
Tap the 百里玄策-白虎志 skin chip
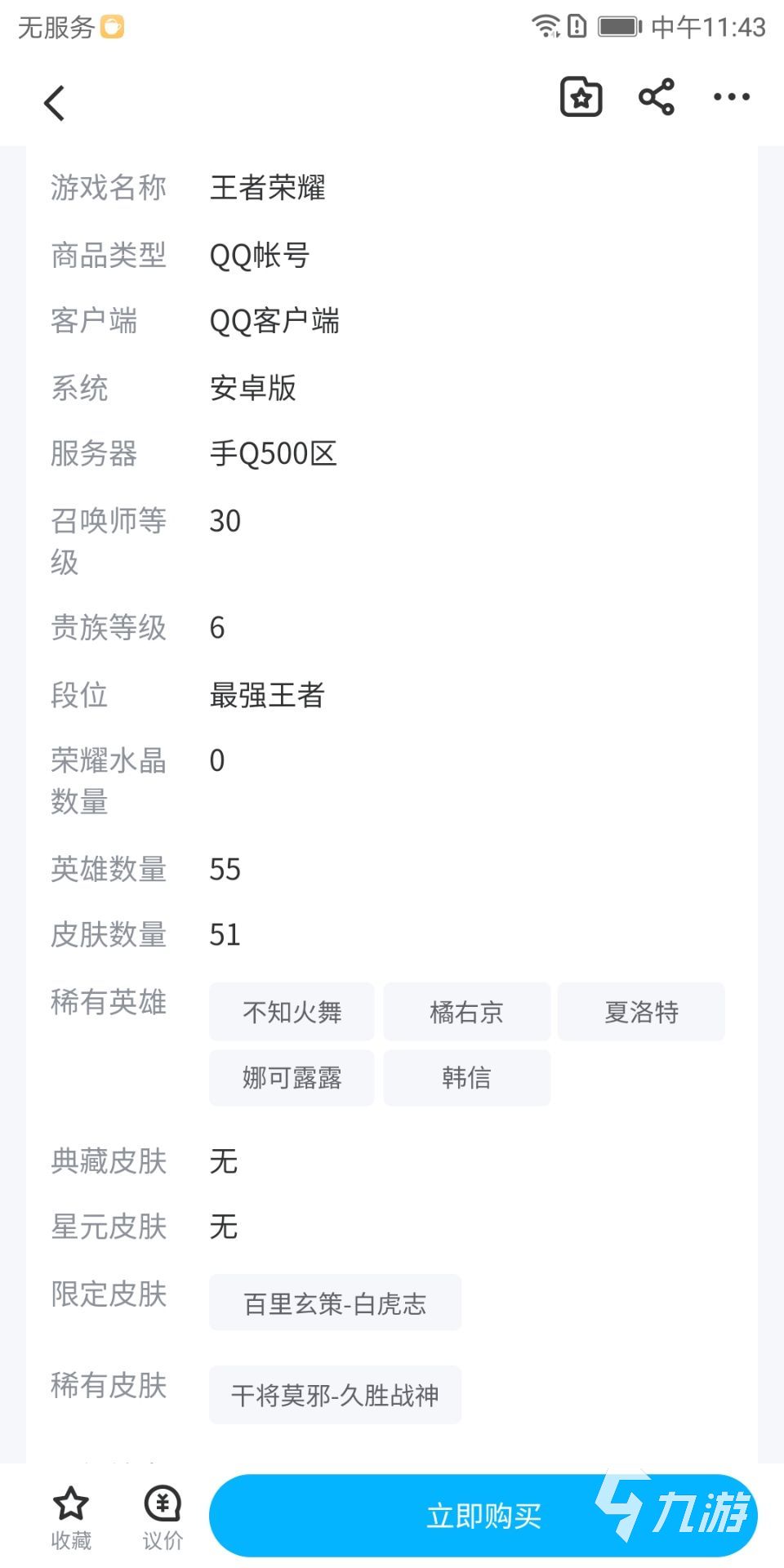(x=335, y=1303)
